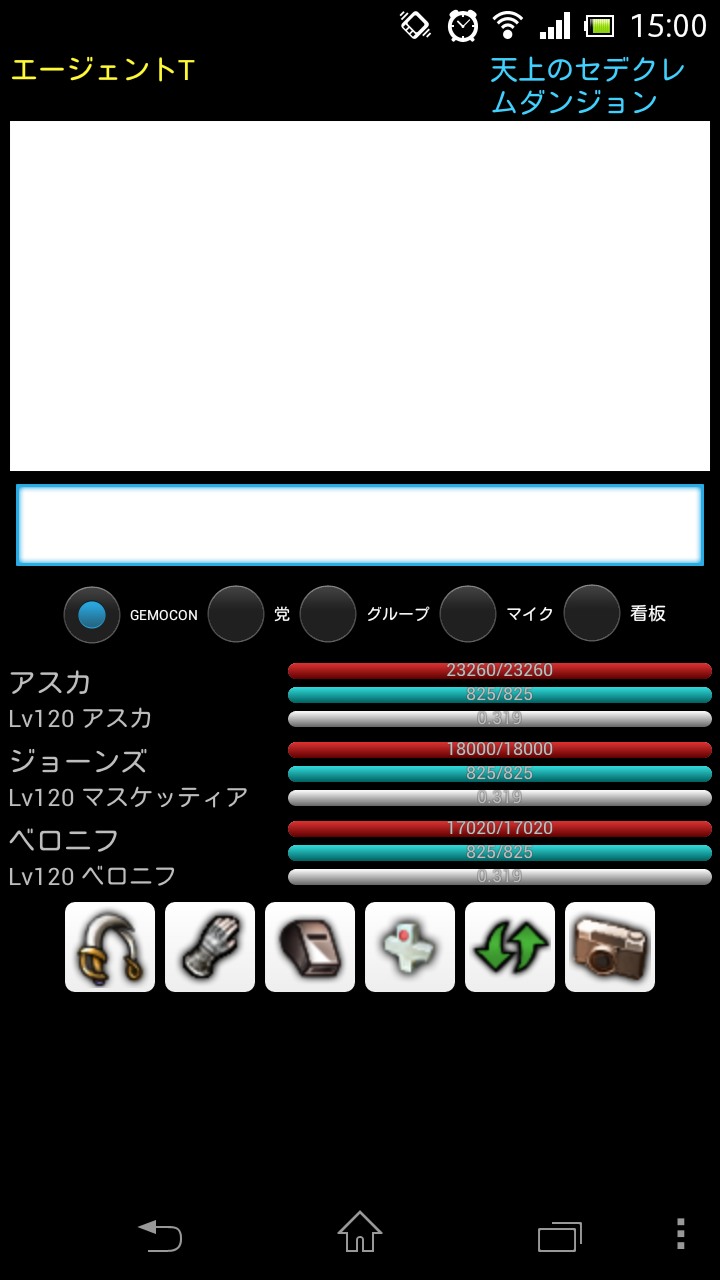Tap the gauntlet glove icon button
720x1280 pixels.
pyautogui.click(x=210, y=947)
